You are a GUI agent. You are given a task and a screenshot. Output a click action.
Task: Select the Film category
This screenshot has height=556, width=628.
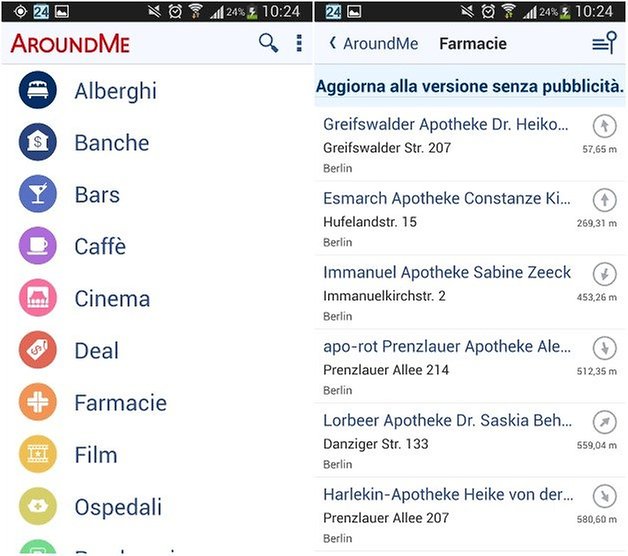click(x=95, y=455)
